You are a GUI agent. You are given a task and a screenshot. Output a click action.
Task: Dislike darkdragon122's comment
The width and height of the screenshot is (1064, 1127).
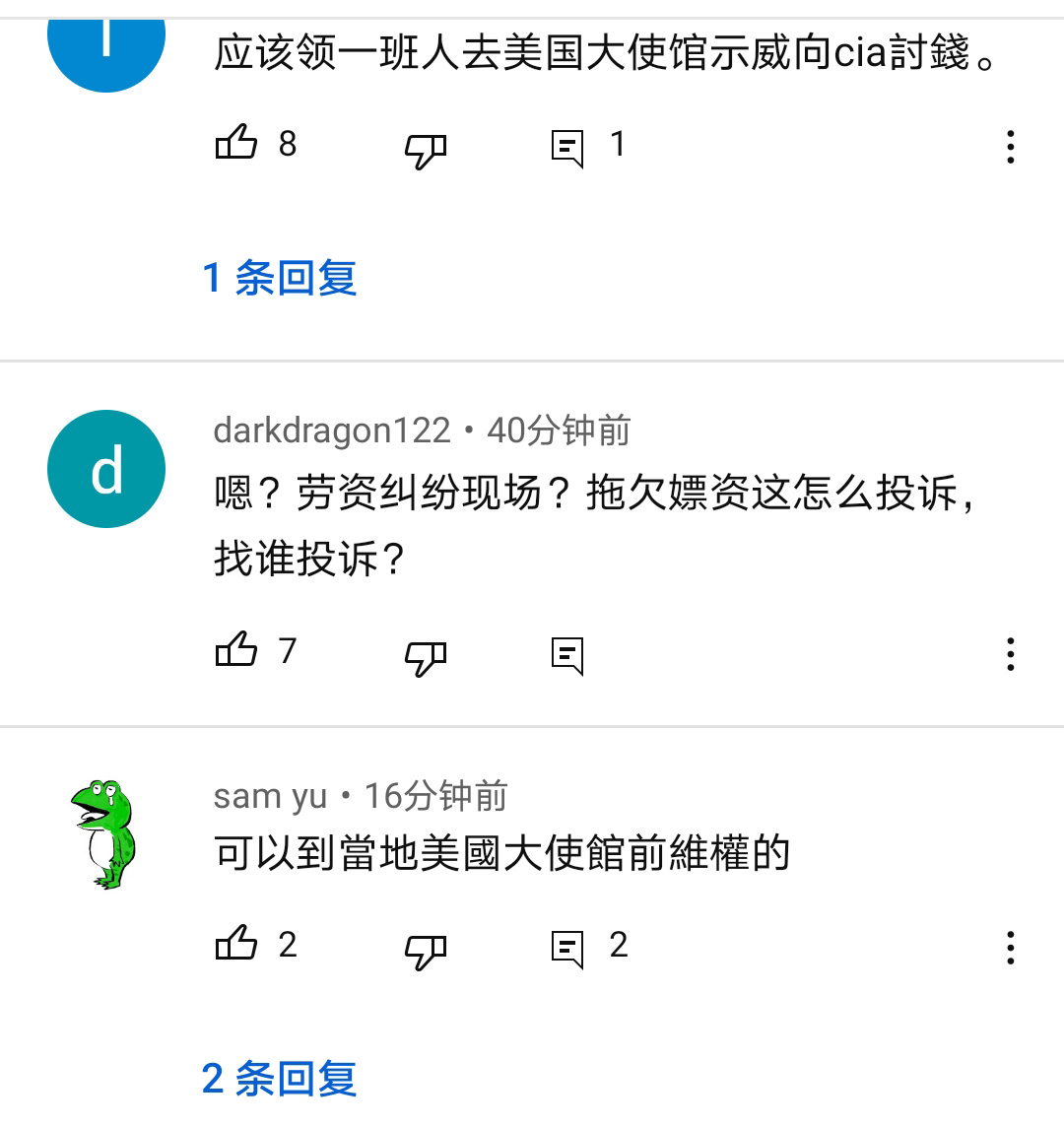426,657
